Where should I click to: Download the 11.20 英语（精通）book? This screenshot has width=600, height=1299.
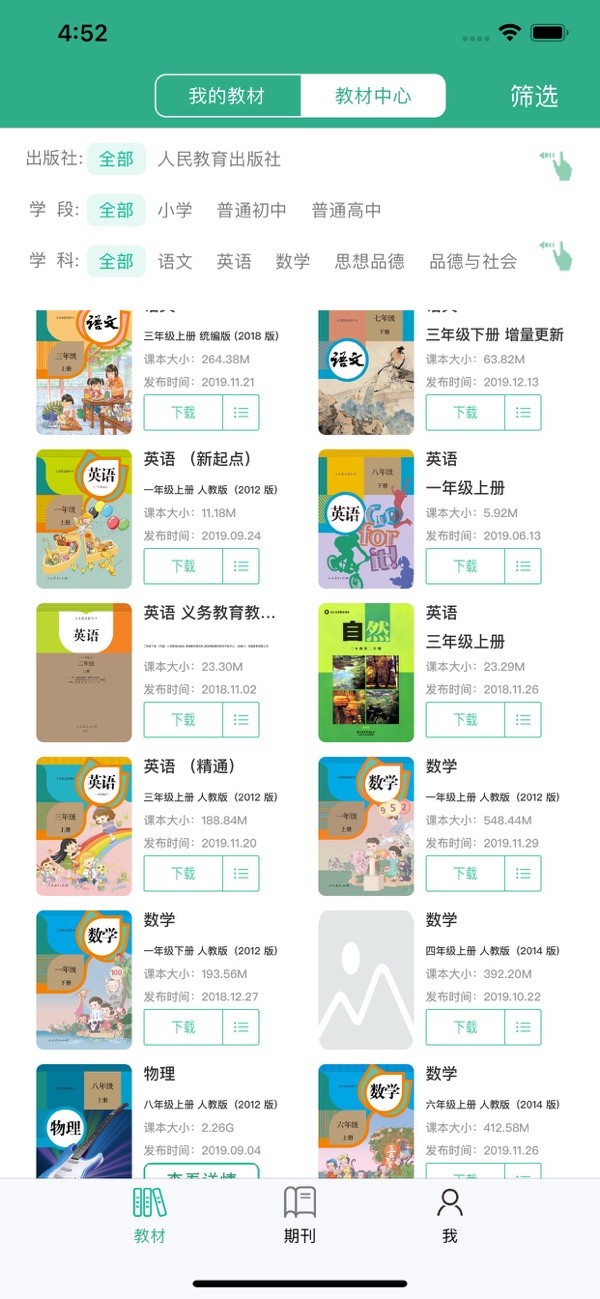183,873
